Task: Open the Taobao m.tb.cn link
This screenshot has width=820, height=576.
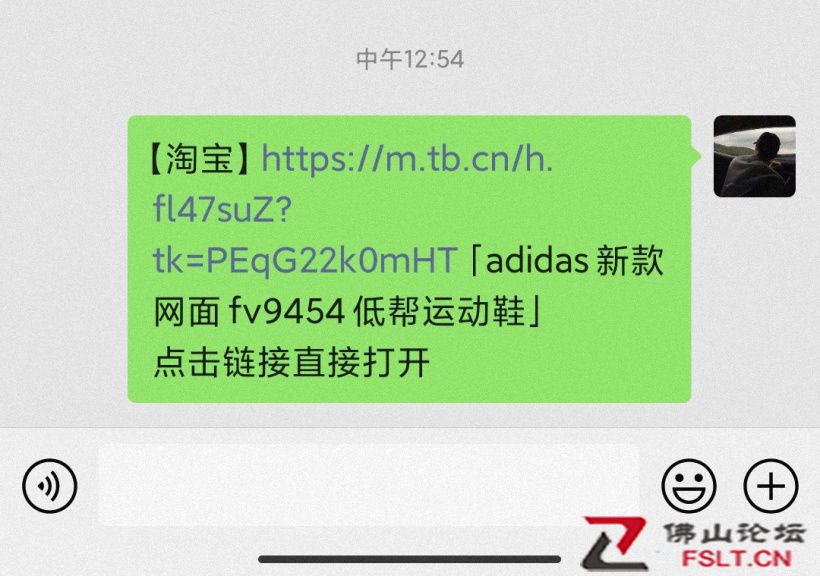Action: click(x=407, y=159)
